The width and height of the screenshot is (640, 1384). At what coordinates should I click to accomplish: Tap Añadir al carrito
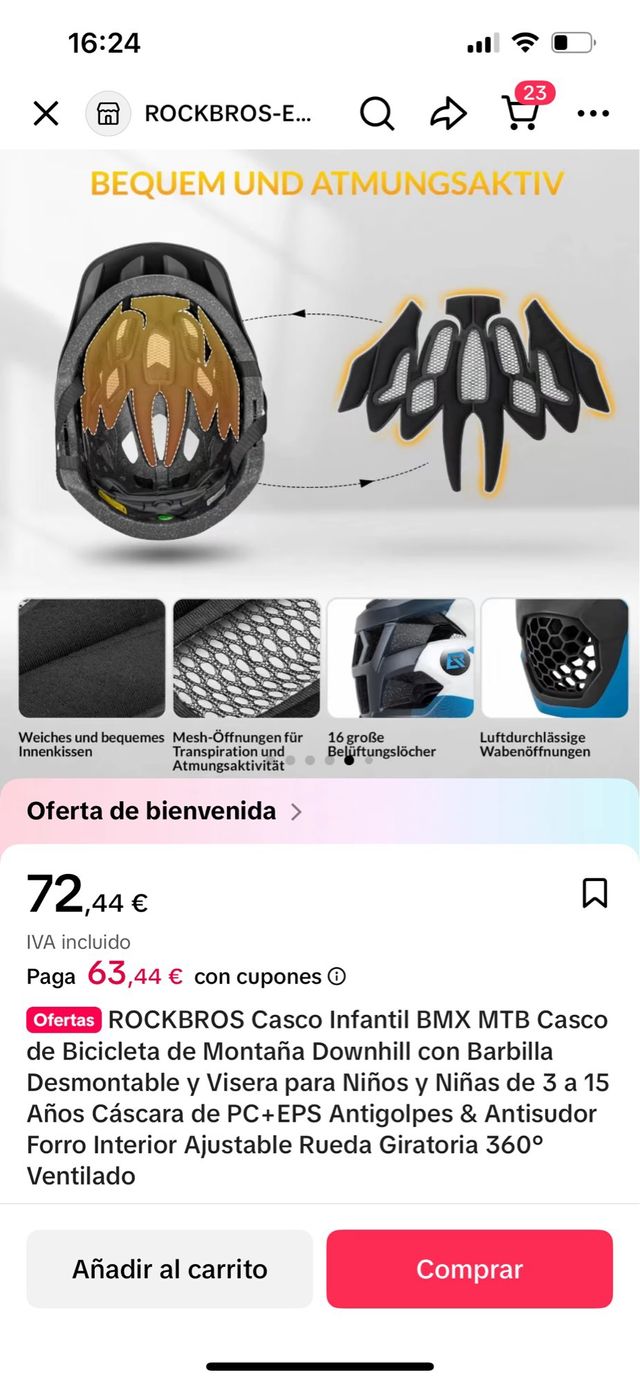(169, 1269)
